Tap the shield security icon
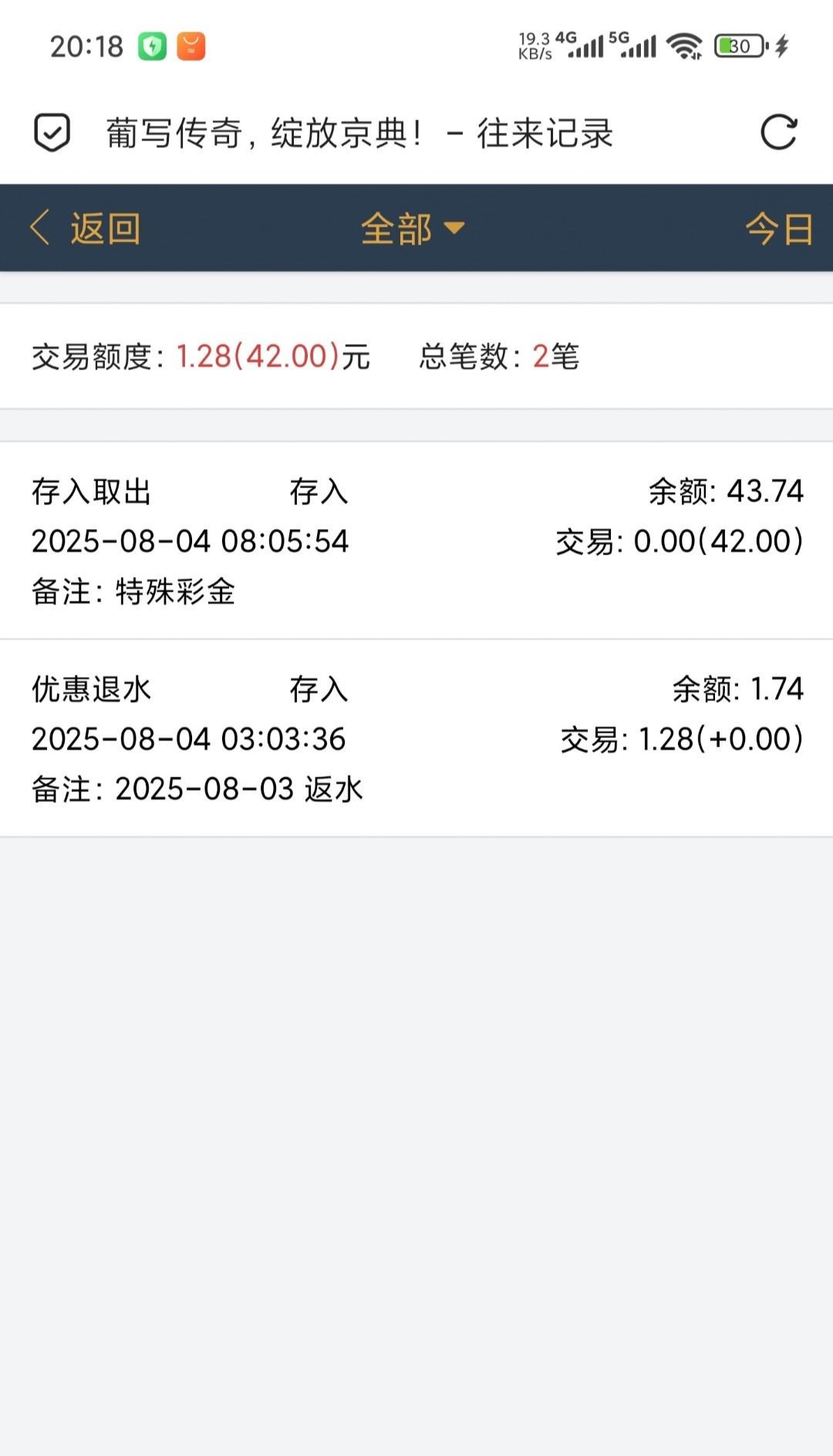 (52, 133)
